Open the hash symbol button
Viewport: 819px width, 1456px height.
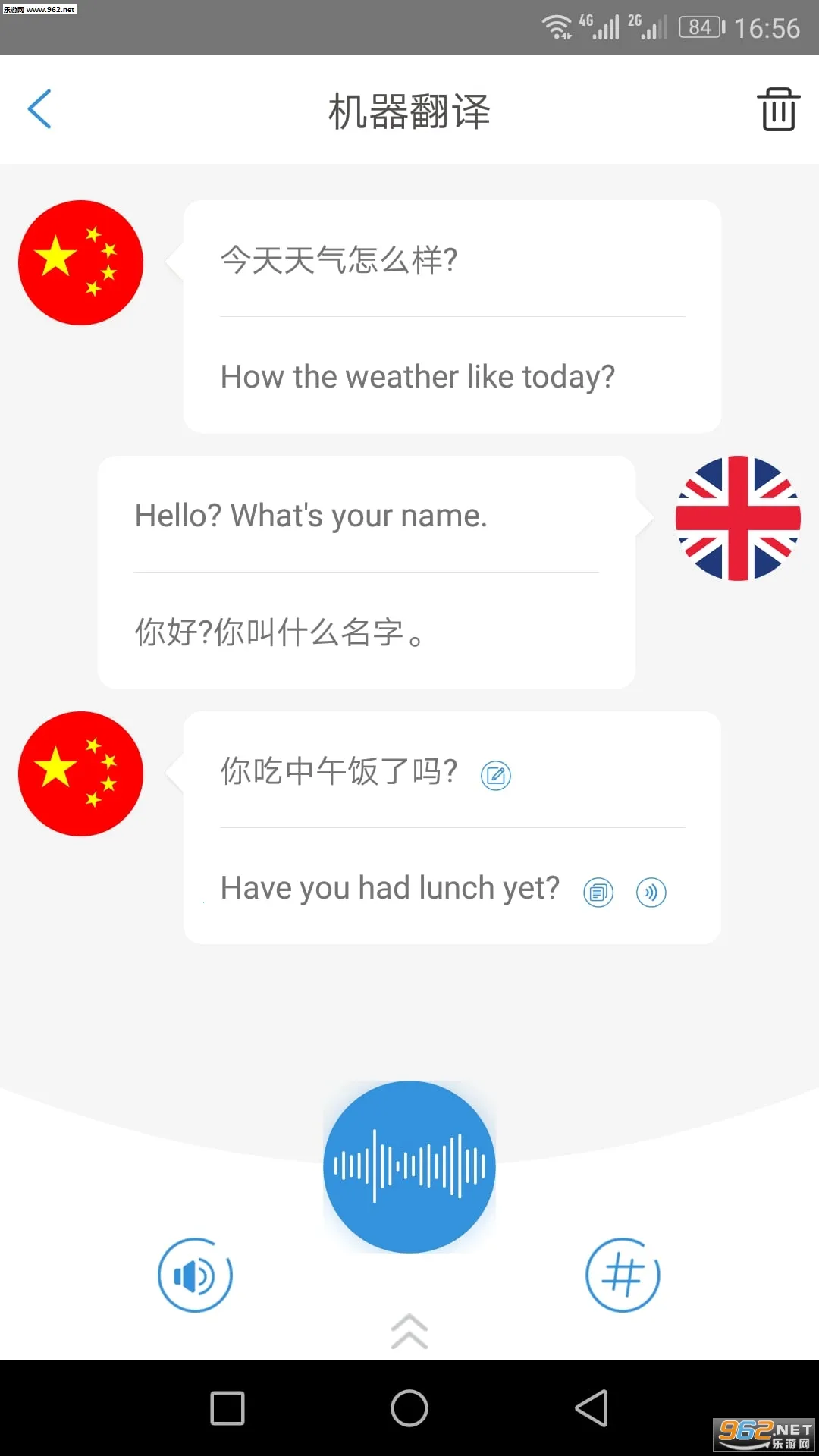[623, 1276]
